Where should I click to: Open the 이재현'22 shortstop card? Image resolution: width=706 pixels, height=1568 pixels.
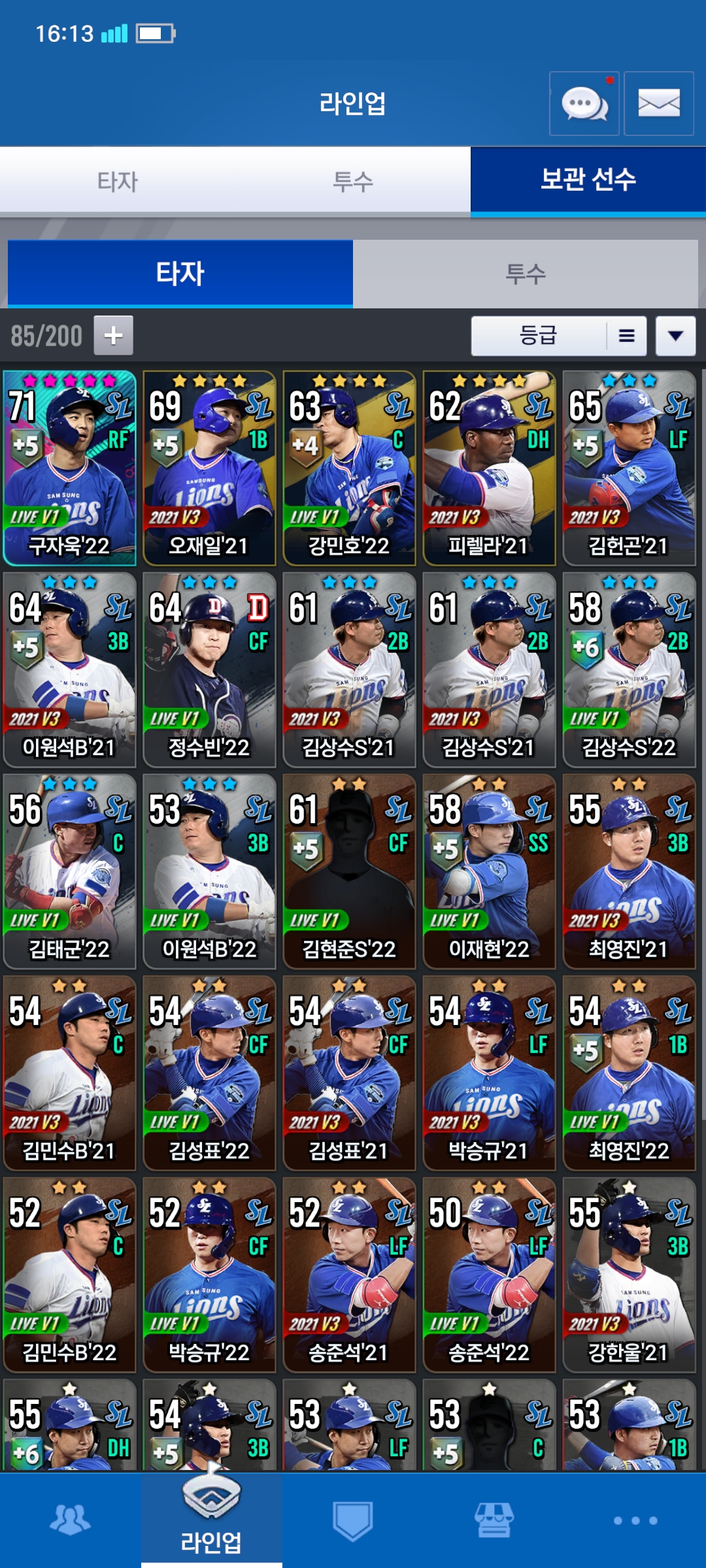point(489,872)
